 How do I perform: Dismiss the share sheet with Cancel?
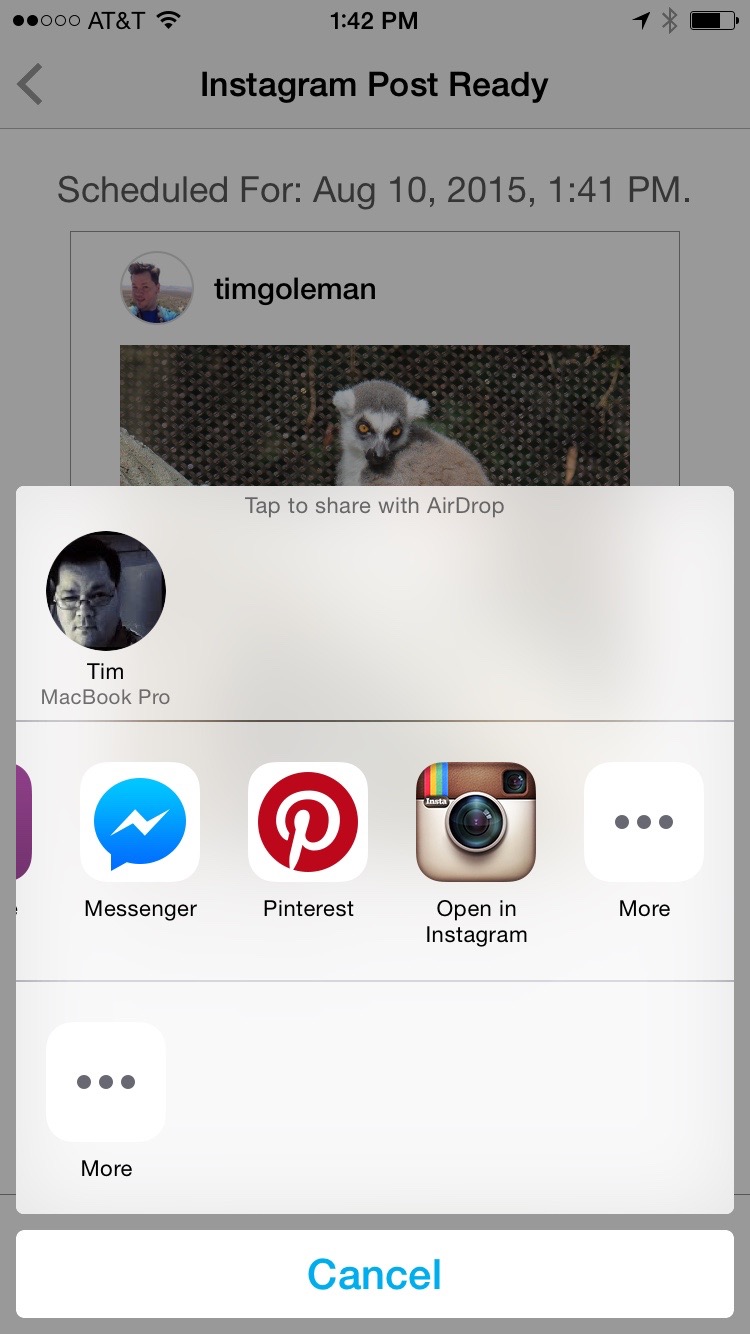[x=375, y=1274]
